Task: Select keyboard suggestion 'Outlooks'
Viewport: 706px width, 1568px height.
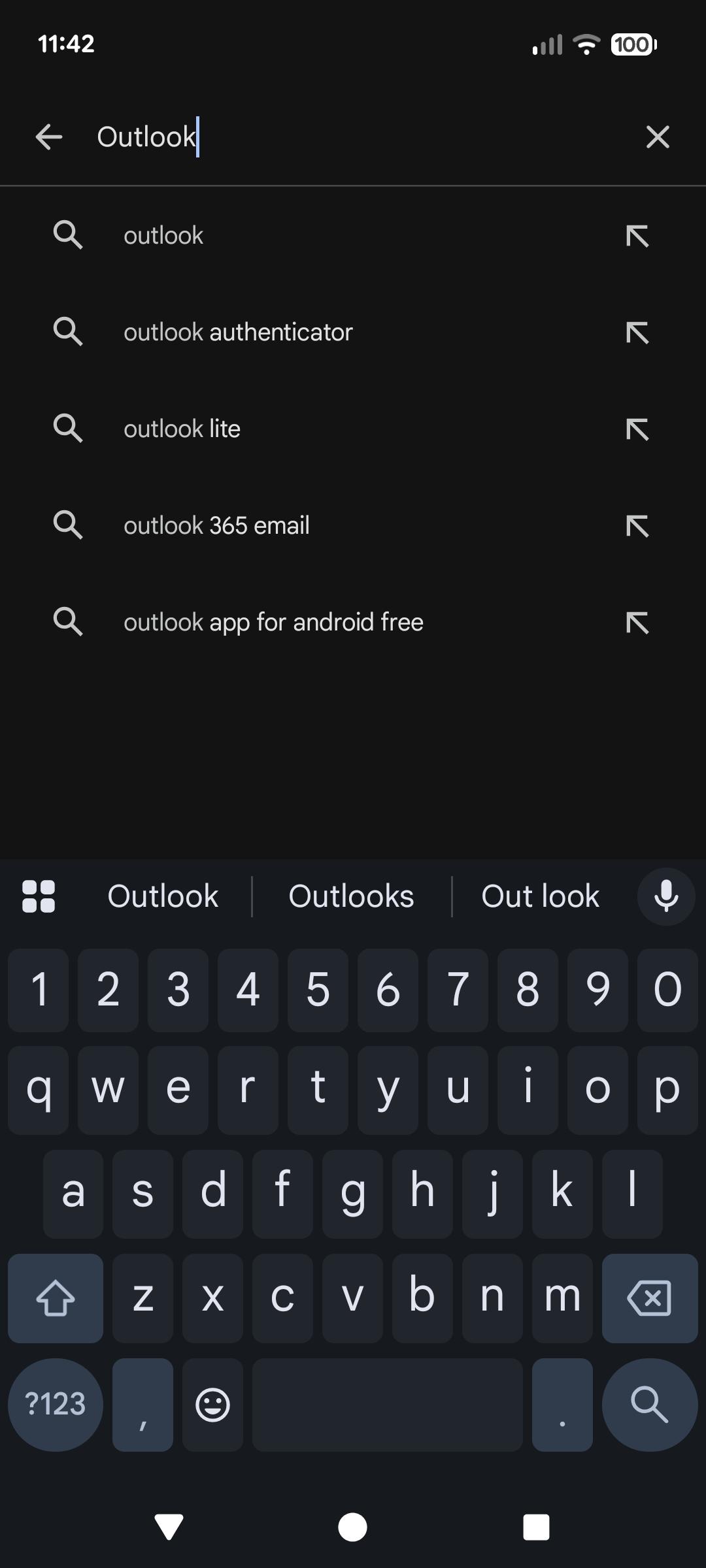Action: click(351, 896)
